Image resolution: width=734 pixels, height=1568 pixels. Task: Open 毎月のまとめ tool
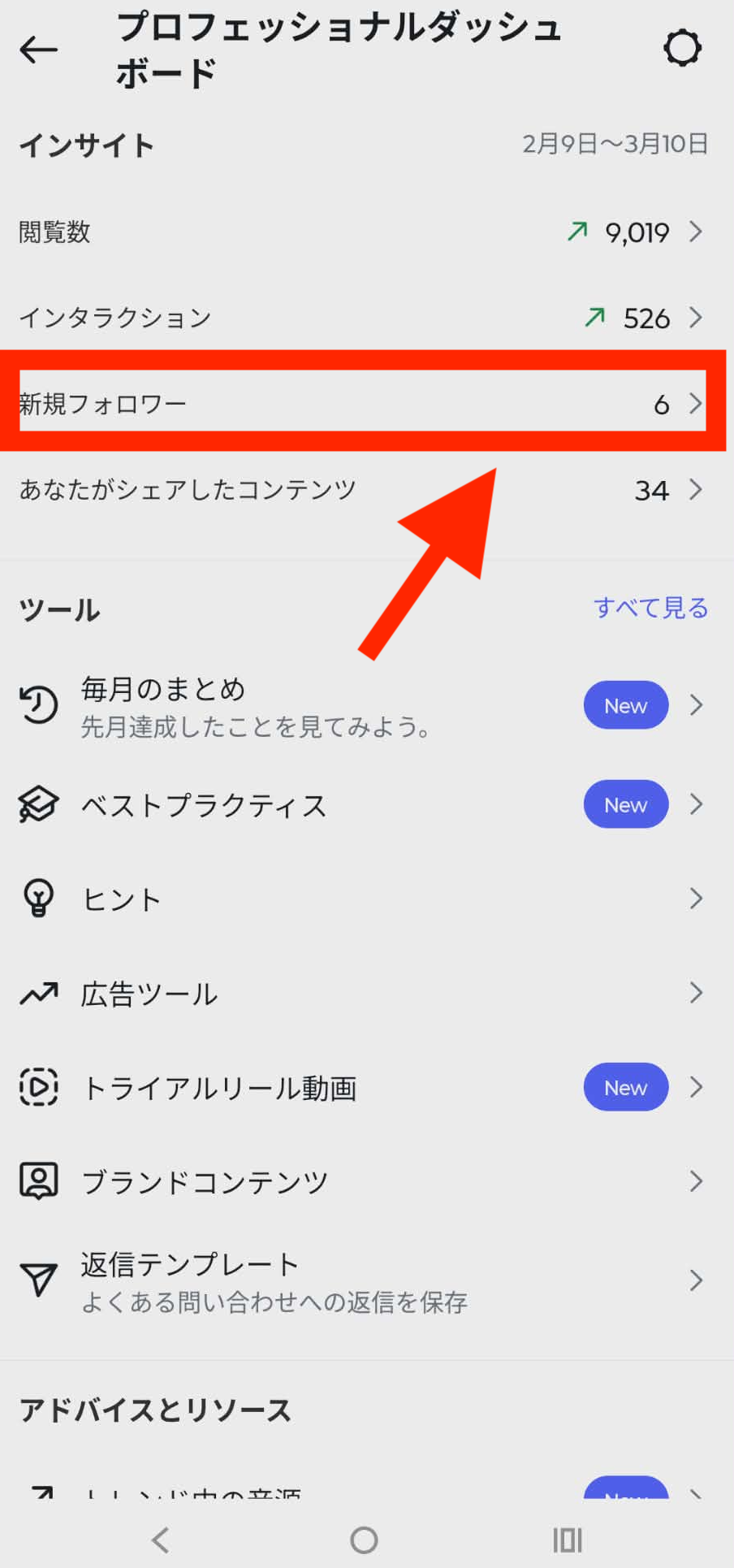tap(365, 705)
